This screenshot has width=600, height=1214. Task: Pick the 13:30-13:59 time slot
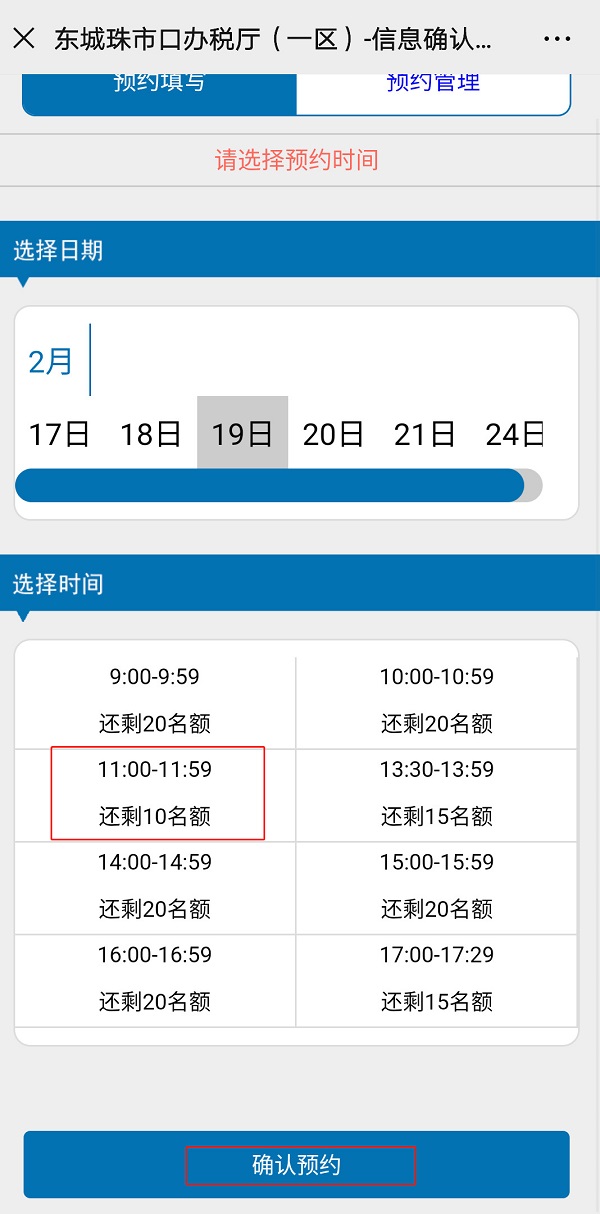click(437, 794)
